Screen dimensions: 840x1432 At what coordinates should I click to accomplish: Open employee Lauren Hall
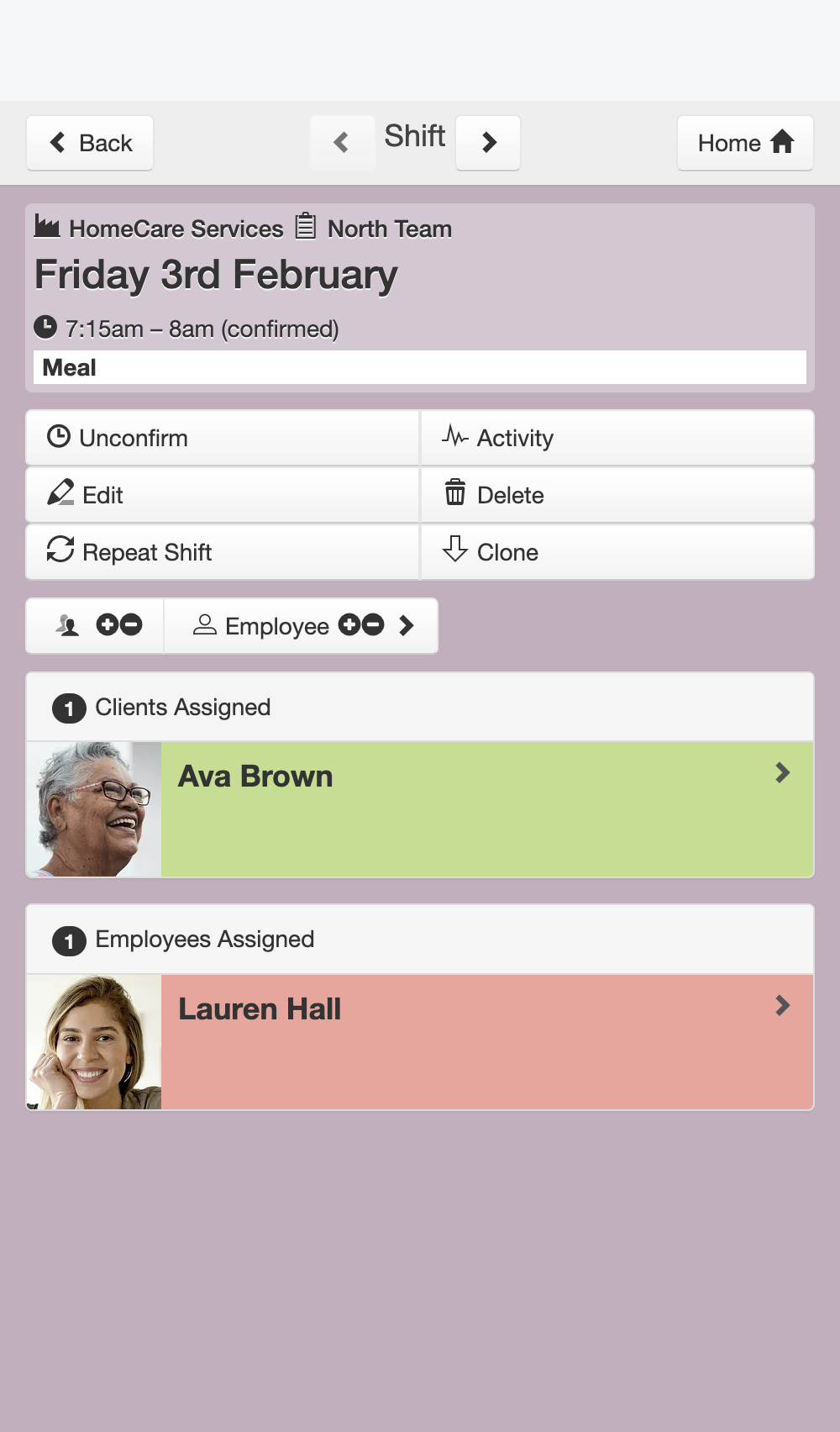tap(420, 1042)
